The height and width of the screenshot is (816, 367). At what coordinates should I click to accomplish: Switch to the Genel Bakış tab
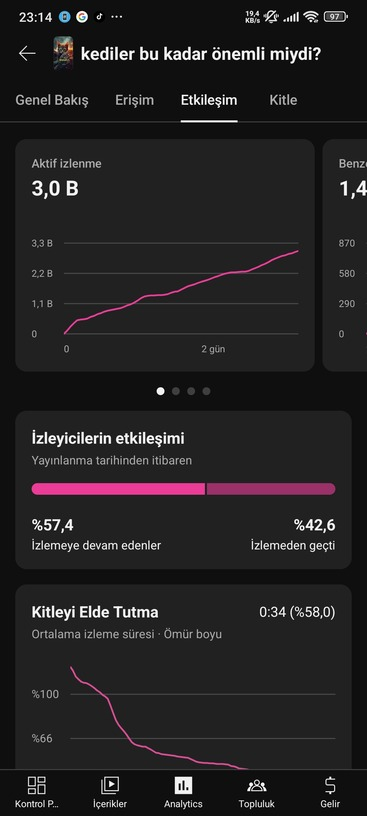click(x=52, y=100)
